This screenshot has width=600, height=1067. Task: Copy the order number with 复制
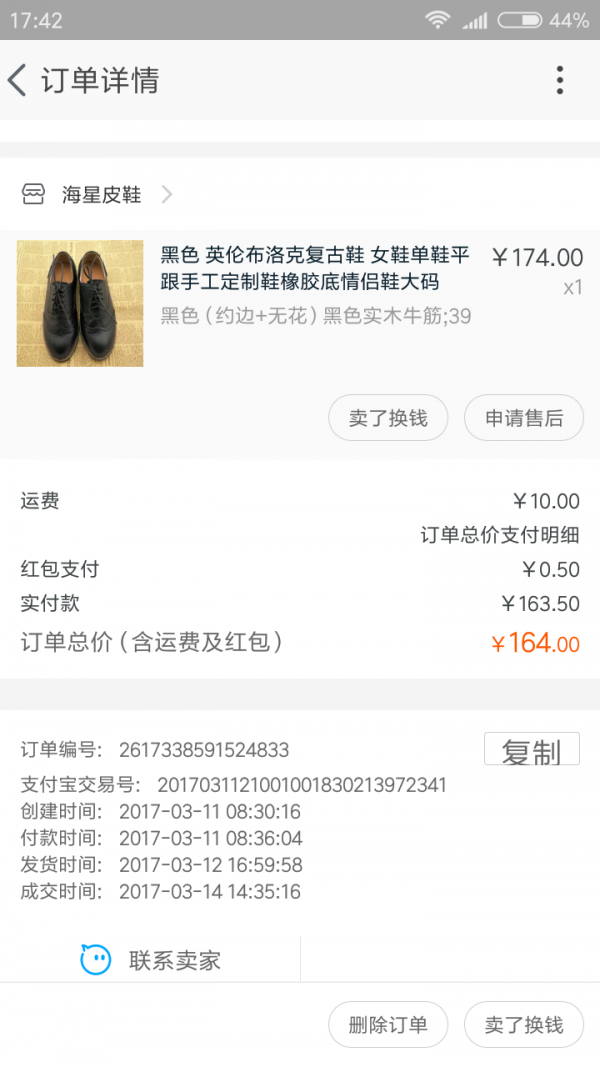[531, 749]
